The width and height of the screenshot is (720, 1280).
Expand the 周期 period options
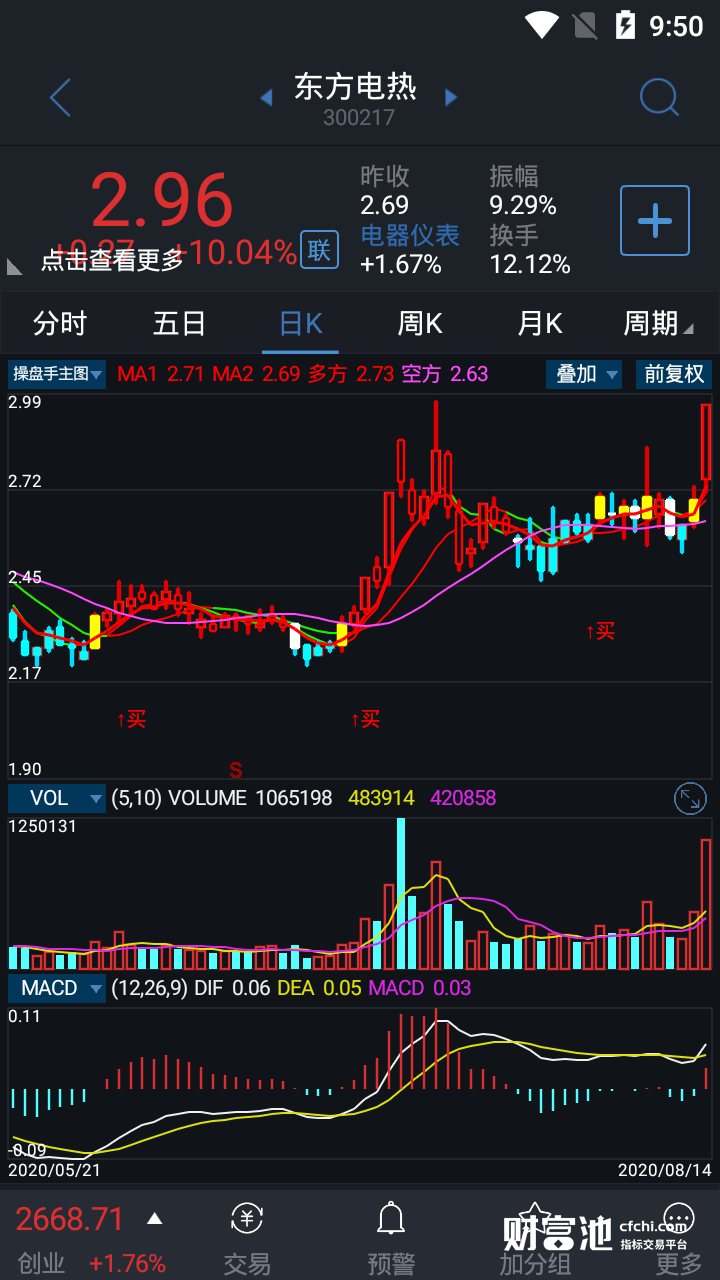658,323
